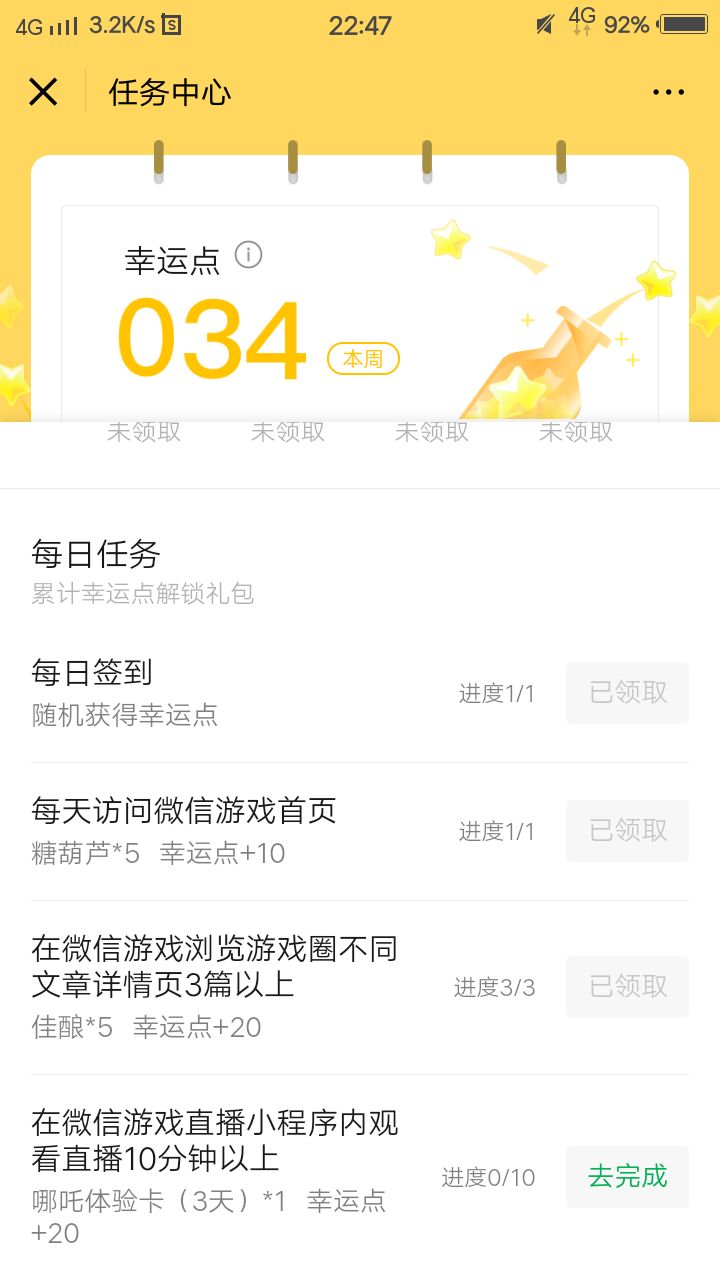Tap 已领取 next to 每日签到
This screenshot has height=1280, width=720.
[x=627, y=693]
